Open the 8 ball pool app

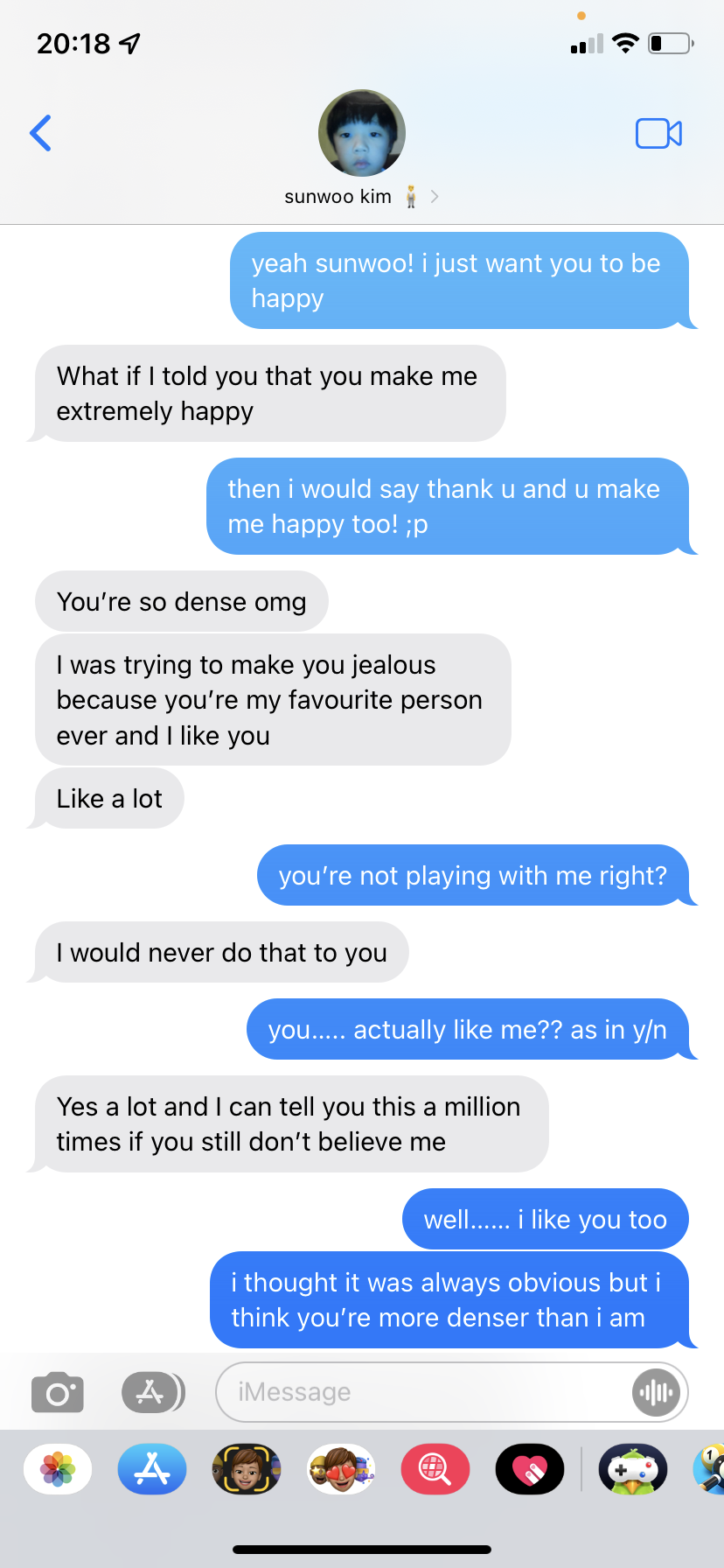(x=710, y=1469)
